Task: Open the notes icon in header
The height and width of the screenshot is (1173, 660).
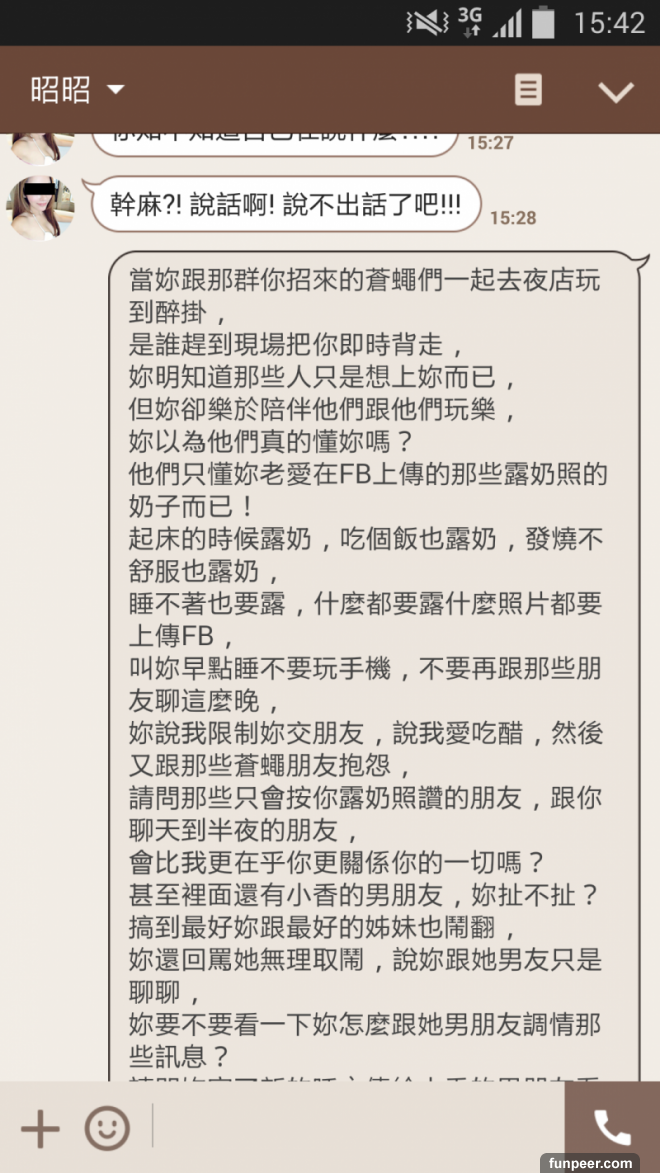Action: (x=528, y=90)
